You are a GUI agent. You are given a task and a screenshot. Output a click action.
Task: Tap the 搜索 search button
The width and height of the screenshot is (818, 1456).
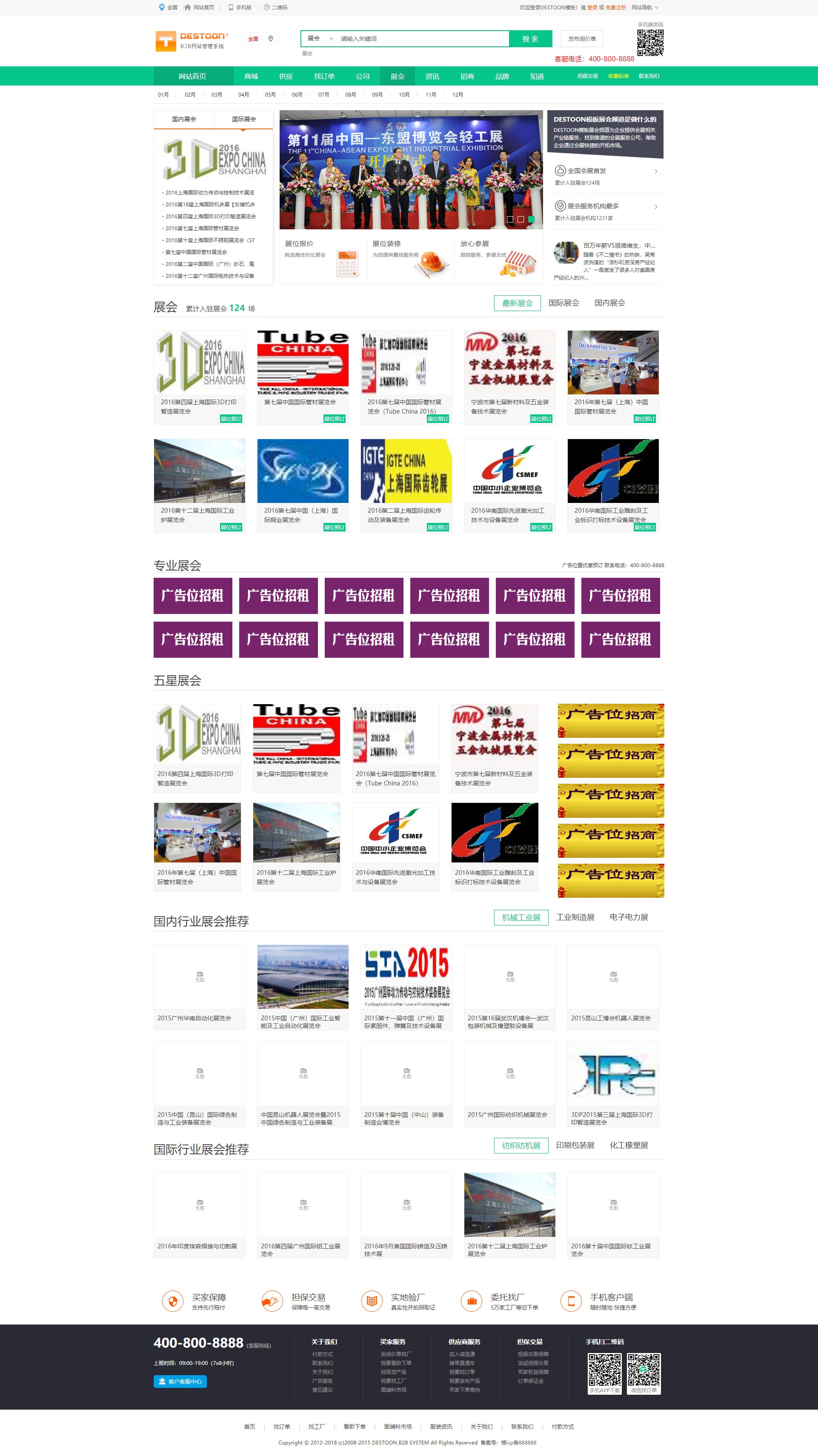pyautogui.click(x=530, y=39)
